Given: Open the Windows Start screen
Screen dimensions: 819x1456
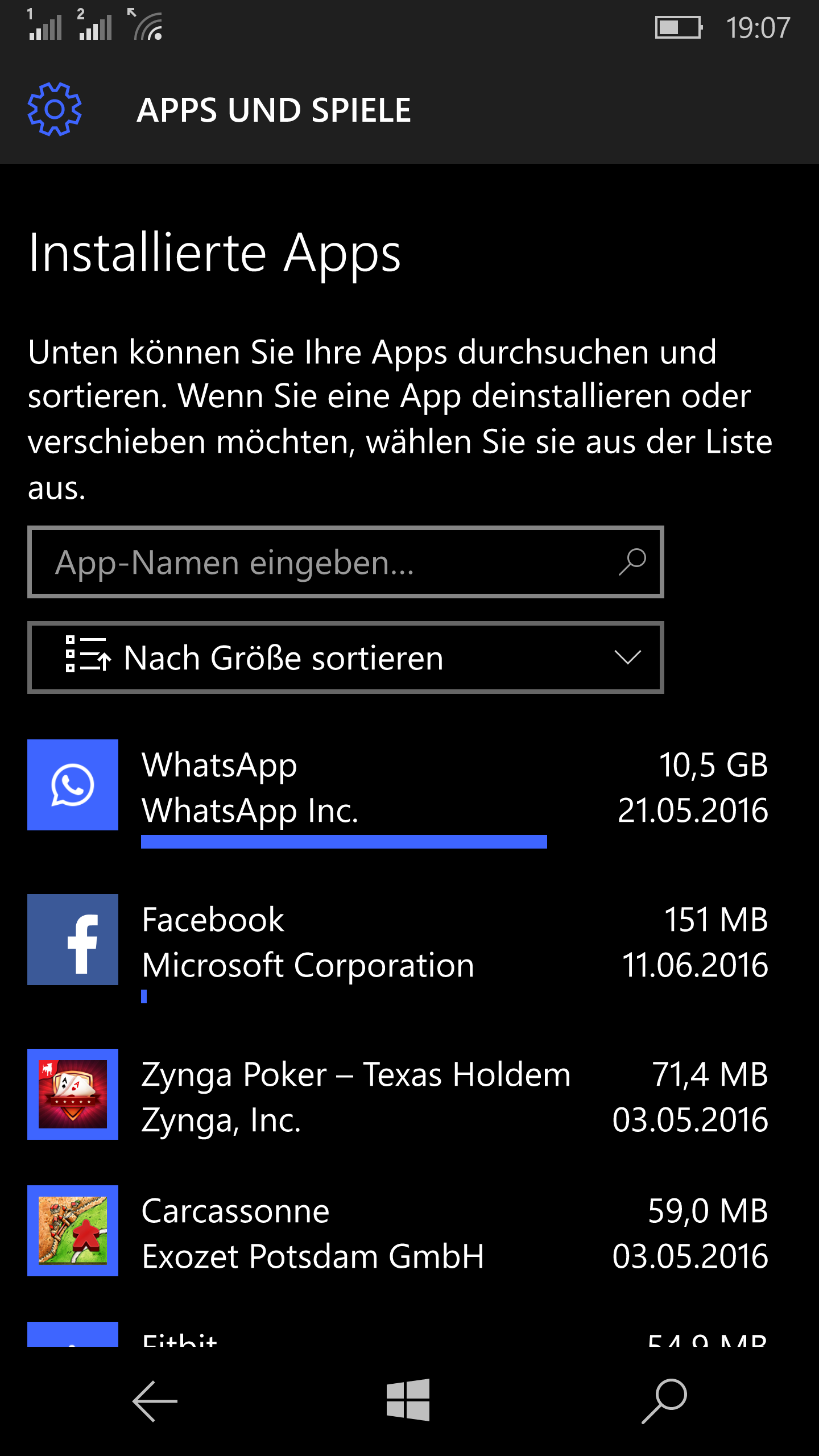Looking at the screenshot, I should [408, 1400].
